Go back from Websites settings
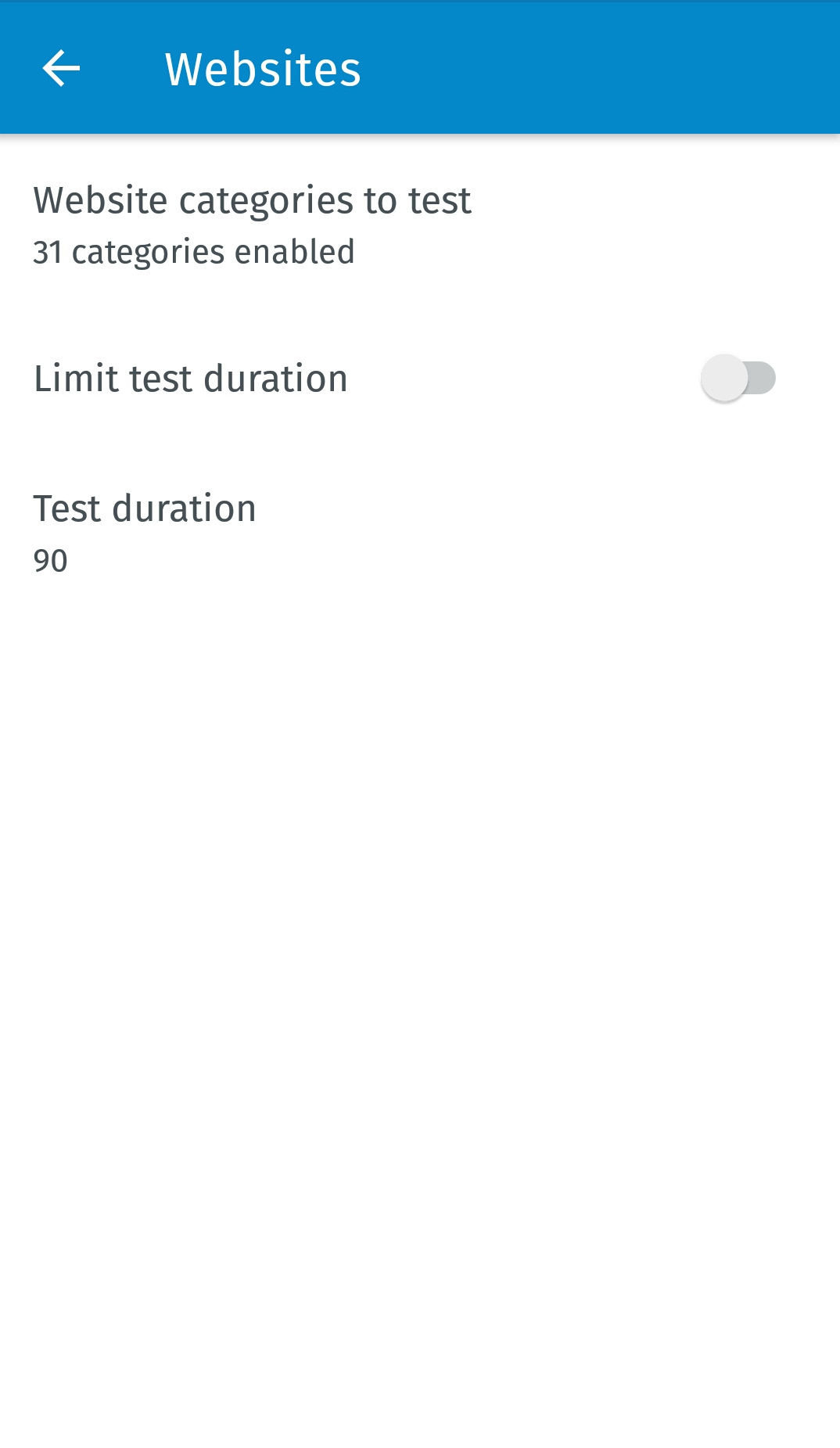Viewport: 840px width, 1448px height. coord(61,68)
